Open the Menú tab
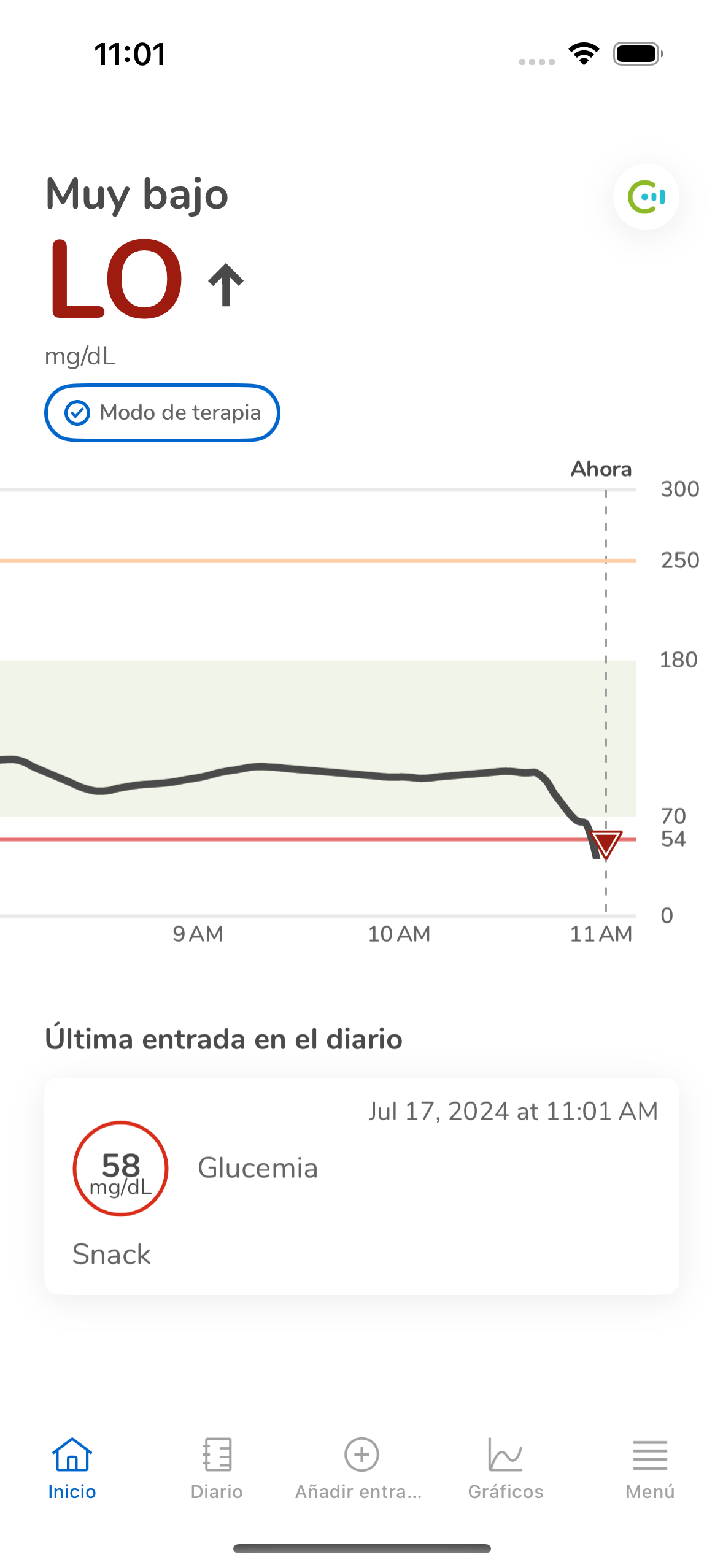Image resolution: width=723 pixels, height=1568 pixels. 650,1467
